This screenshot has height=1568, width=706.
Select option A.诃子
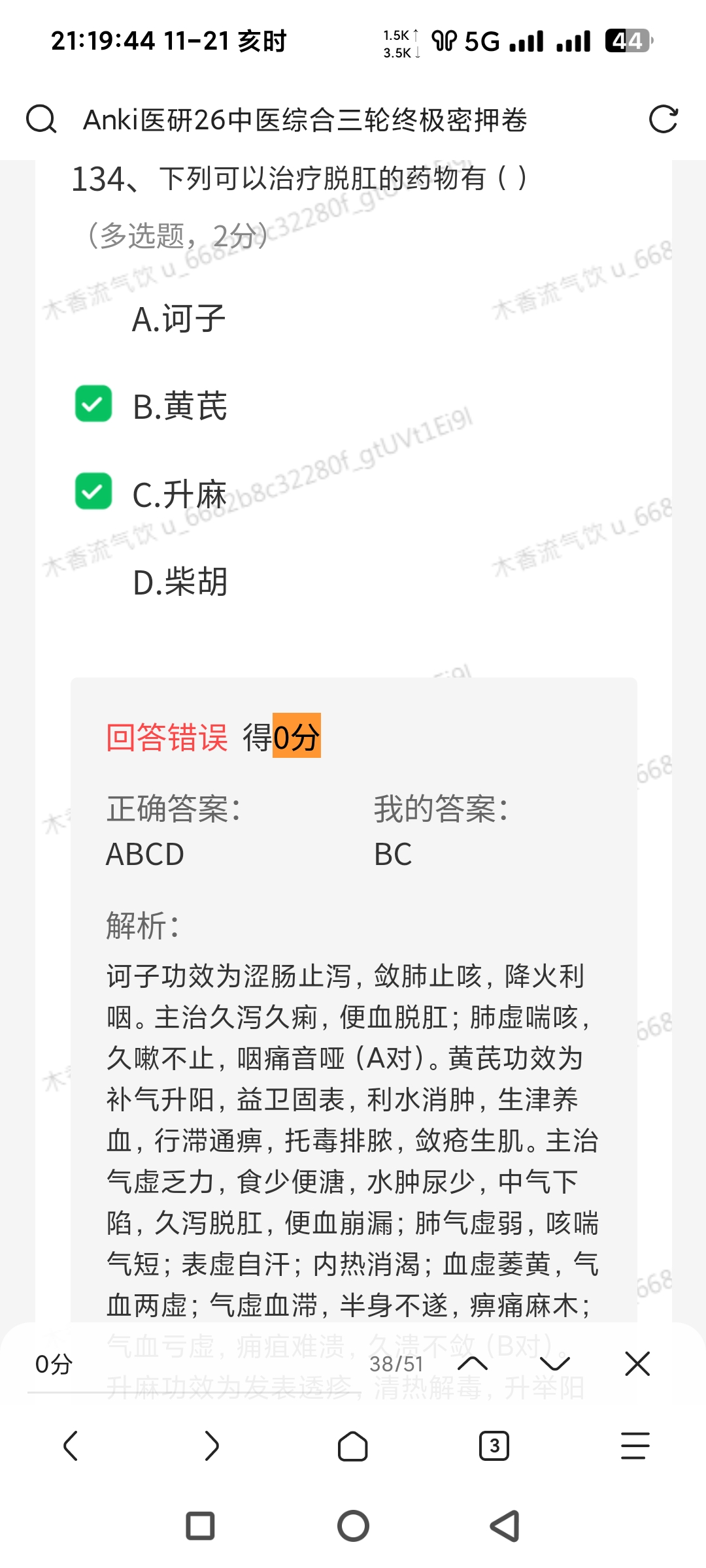coord(178,319)
